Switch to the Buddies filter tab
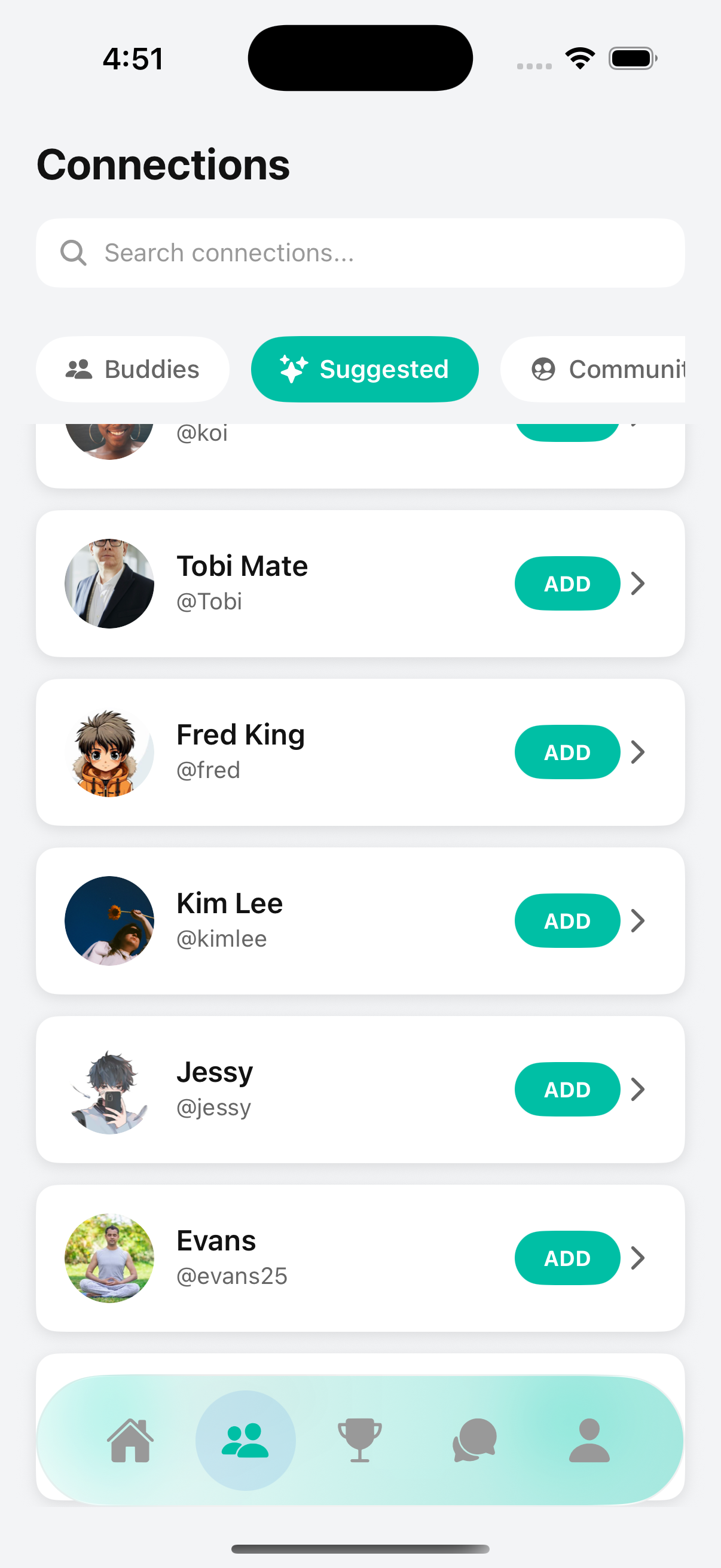721x1568 pixels. click(133, 368)
